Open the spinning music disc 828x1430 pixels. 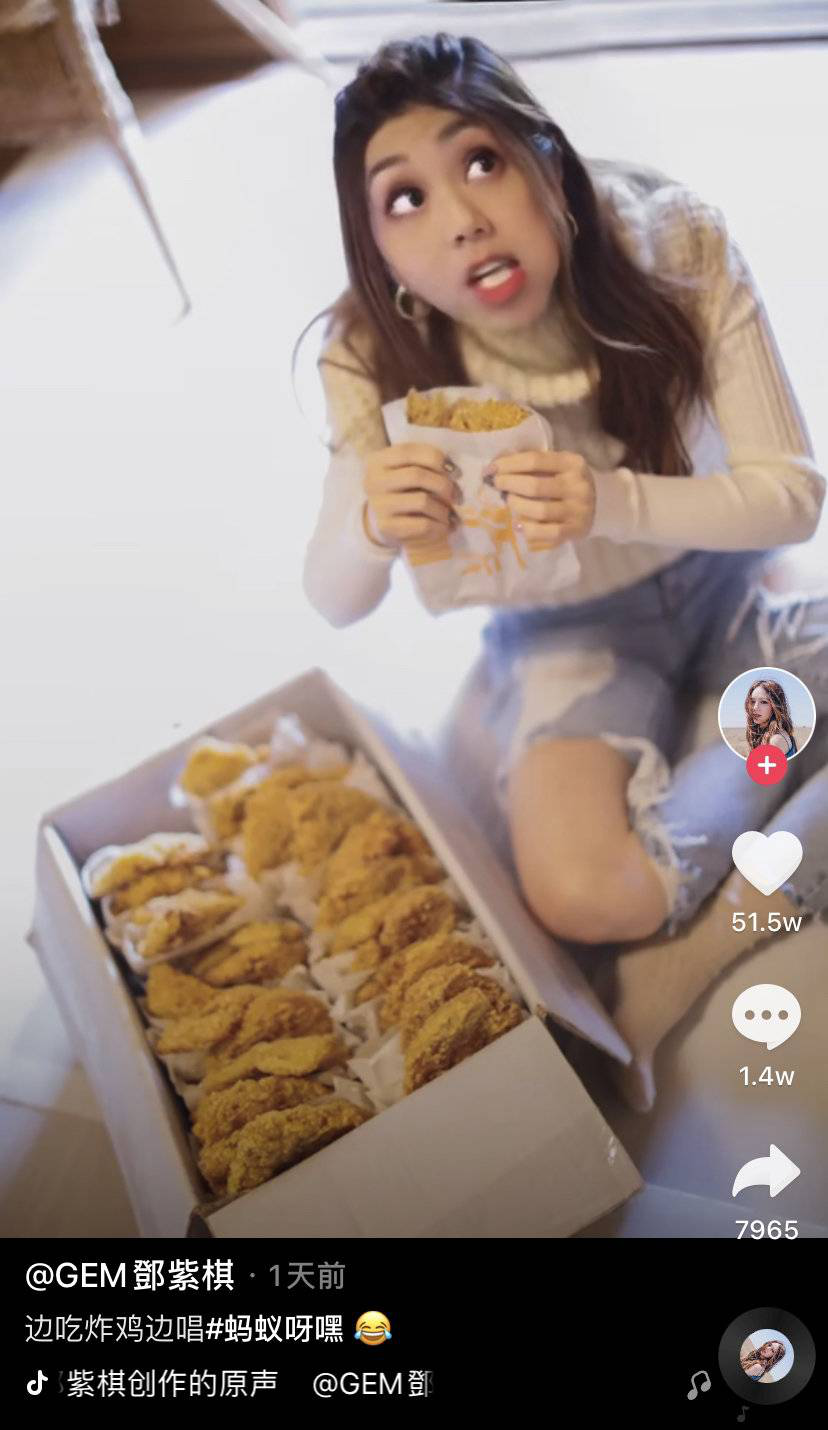point(766,1356)
